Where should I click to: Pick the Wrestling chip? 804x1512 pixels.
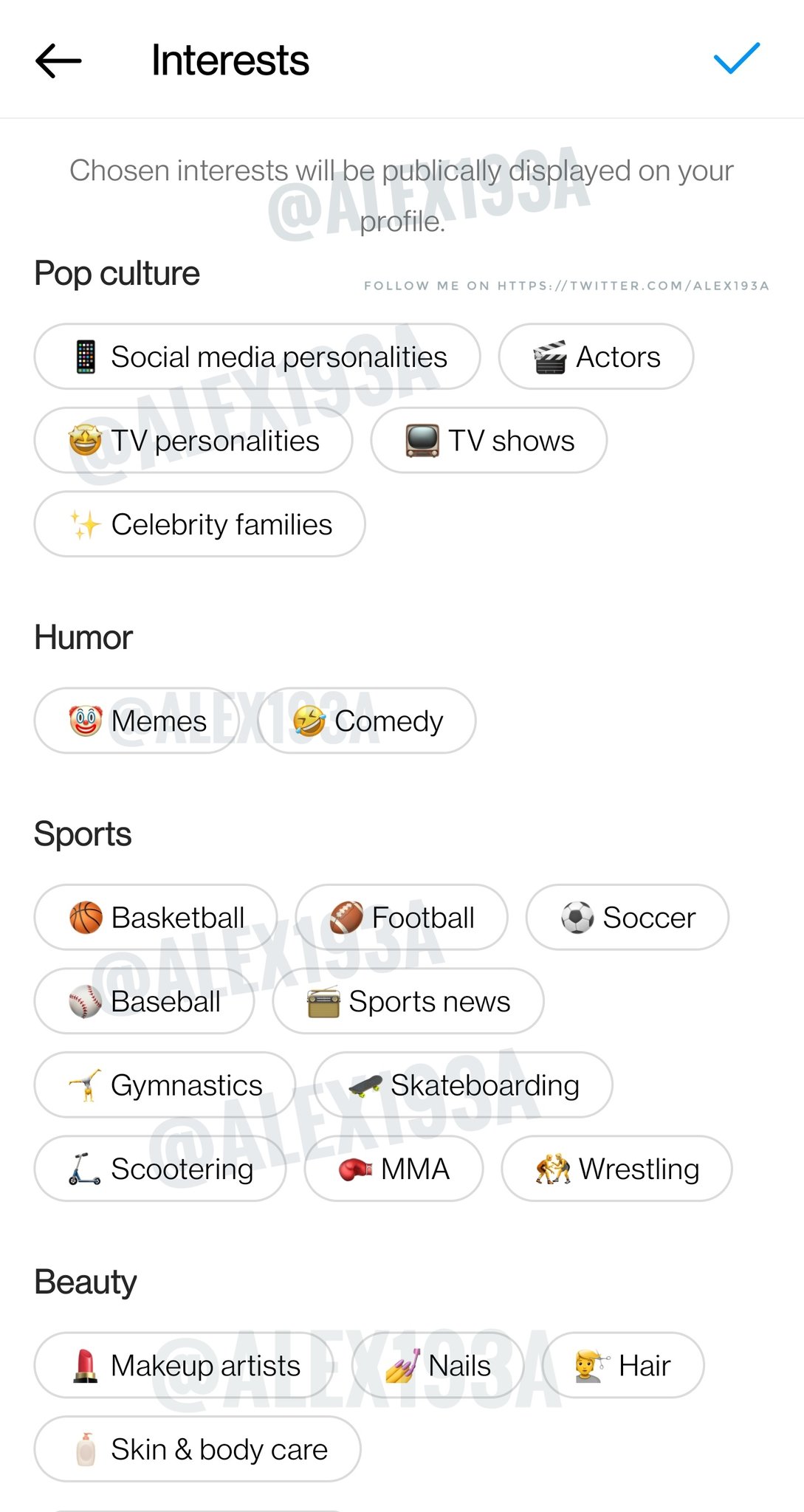pos(617,1169)
